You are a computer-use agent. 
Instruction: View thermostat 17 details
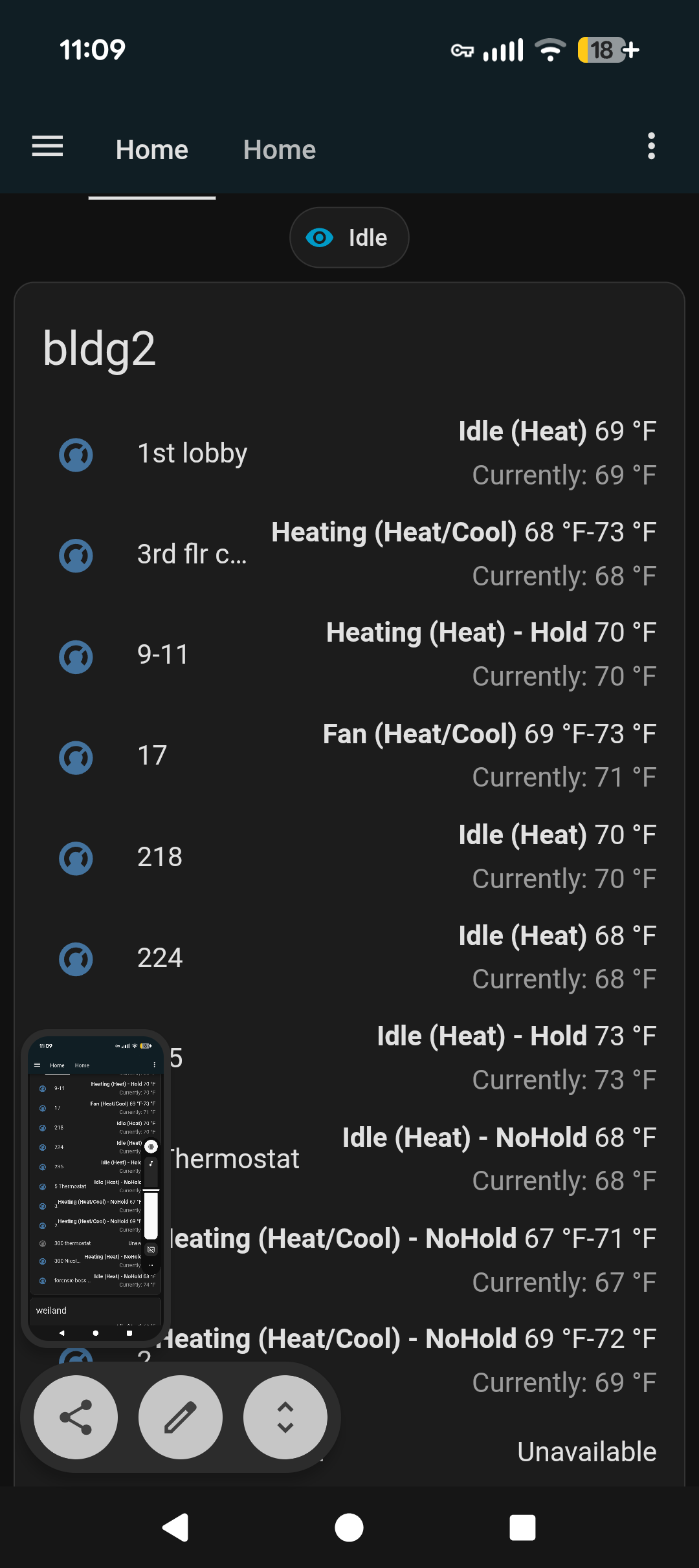(153, 756)
